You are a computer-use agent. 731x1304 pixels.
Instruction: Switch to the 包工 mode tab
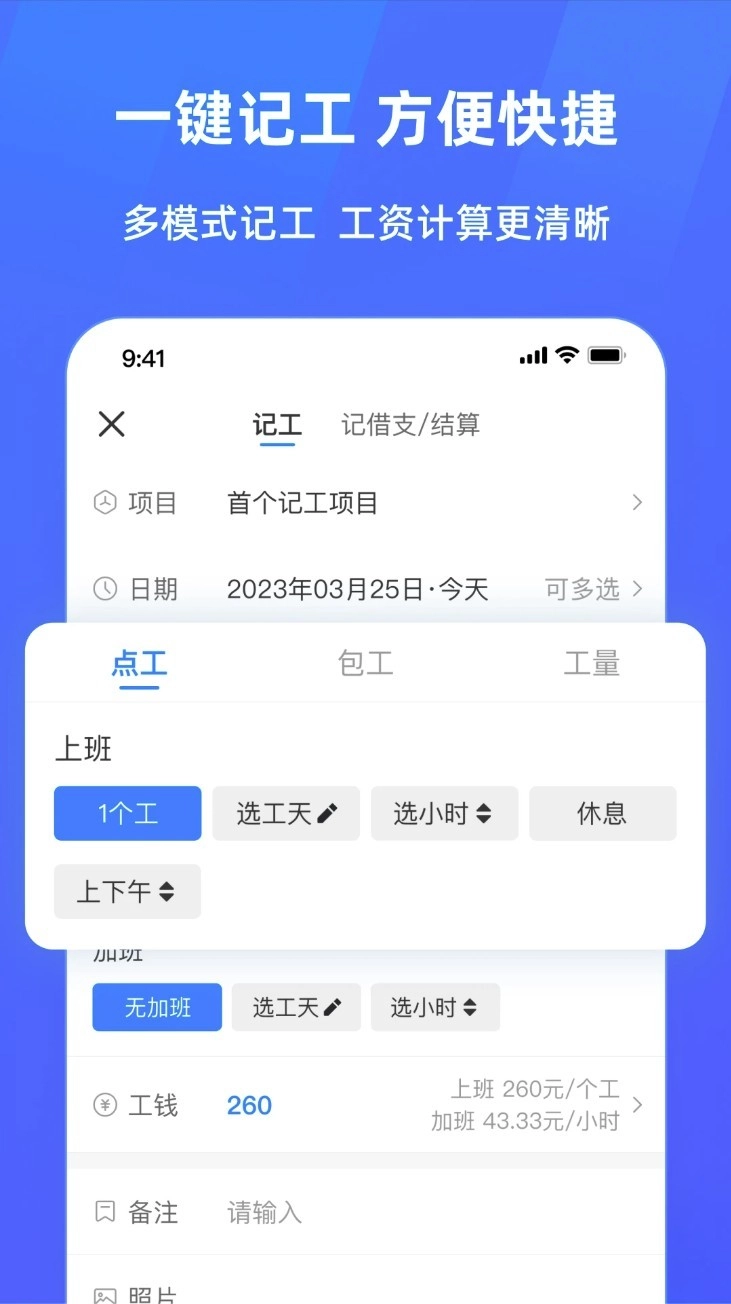[x=365, y=663]
